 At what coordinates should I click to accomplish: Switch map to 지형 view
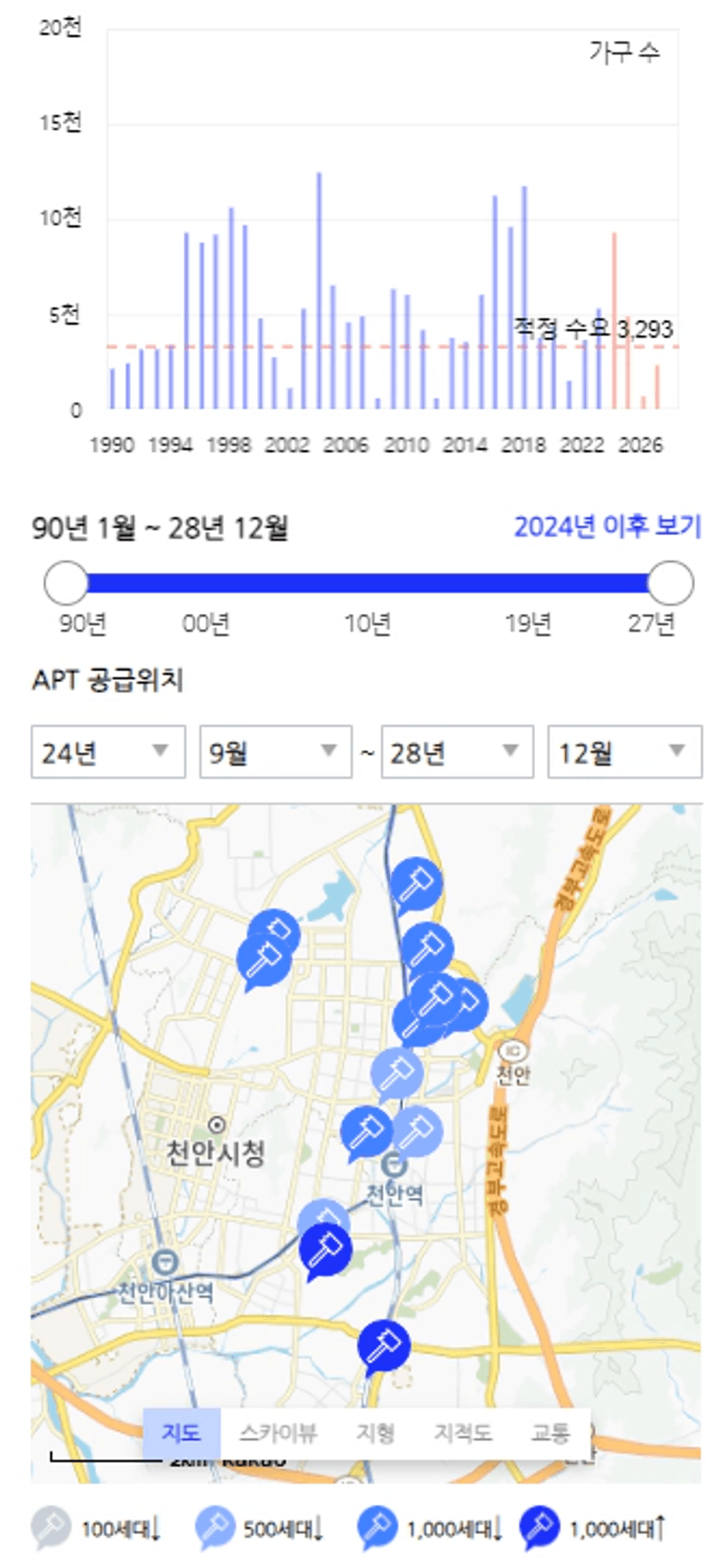(375, 1432)
